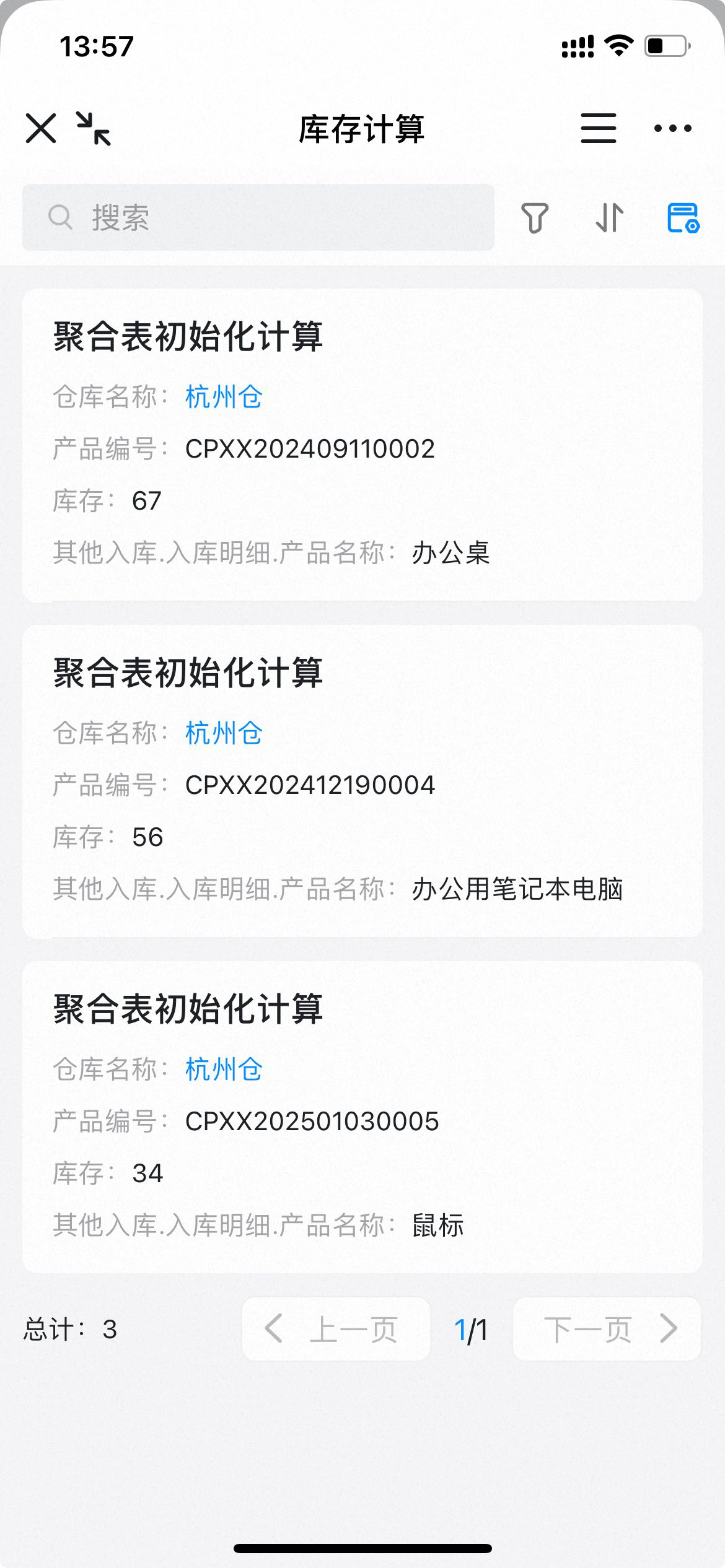The image size is (725, 1568).
Task: Open the card display settings icon
Action: point(683,218)
